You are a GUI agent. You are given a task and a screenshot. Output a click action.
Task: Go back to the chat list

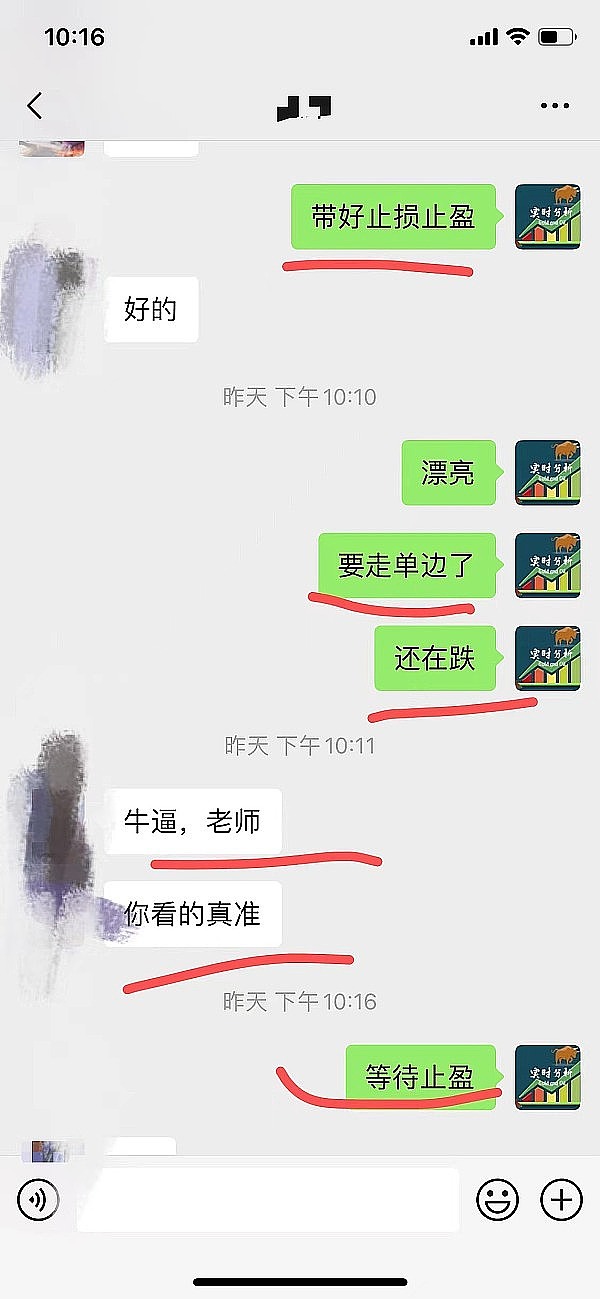pos(35,105)
